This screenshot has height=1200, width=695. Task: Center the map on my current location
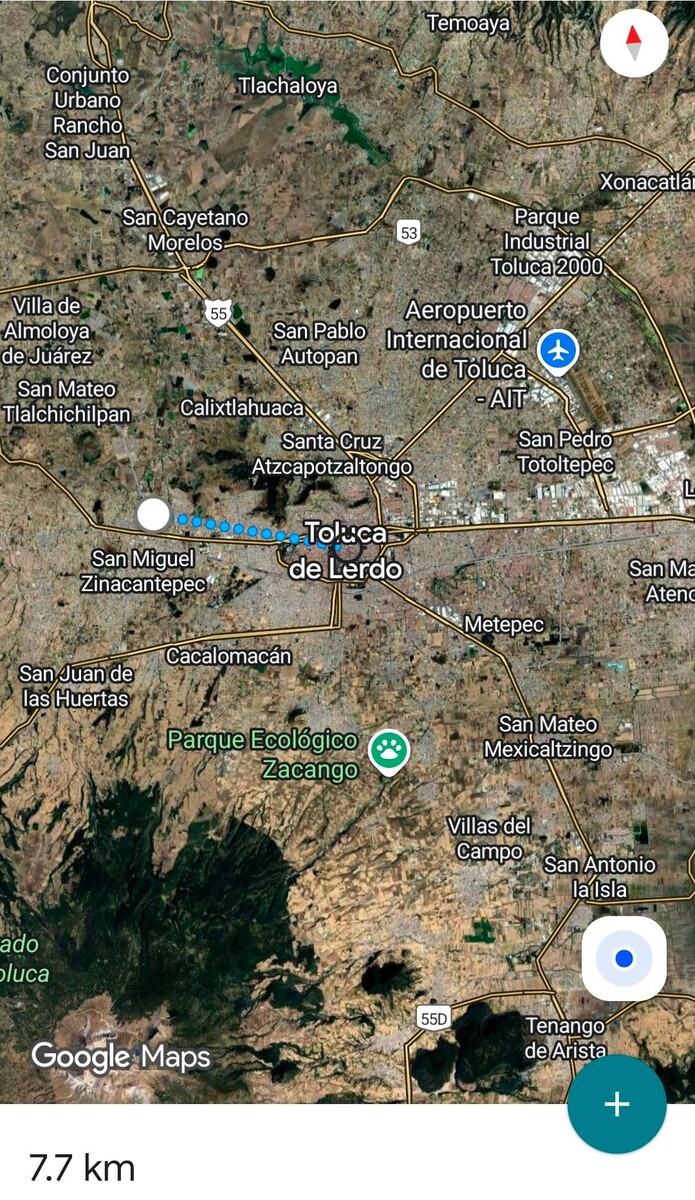pyautogui.click(x=624, y=959)
